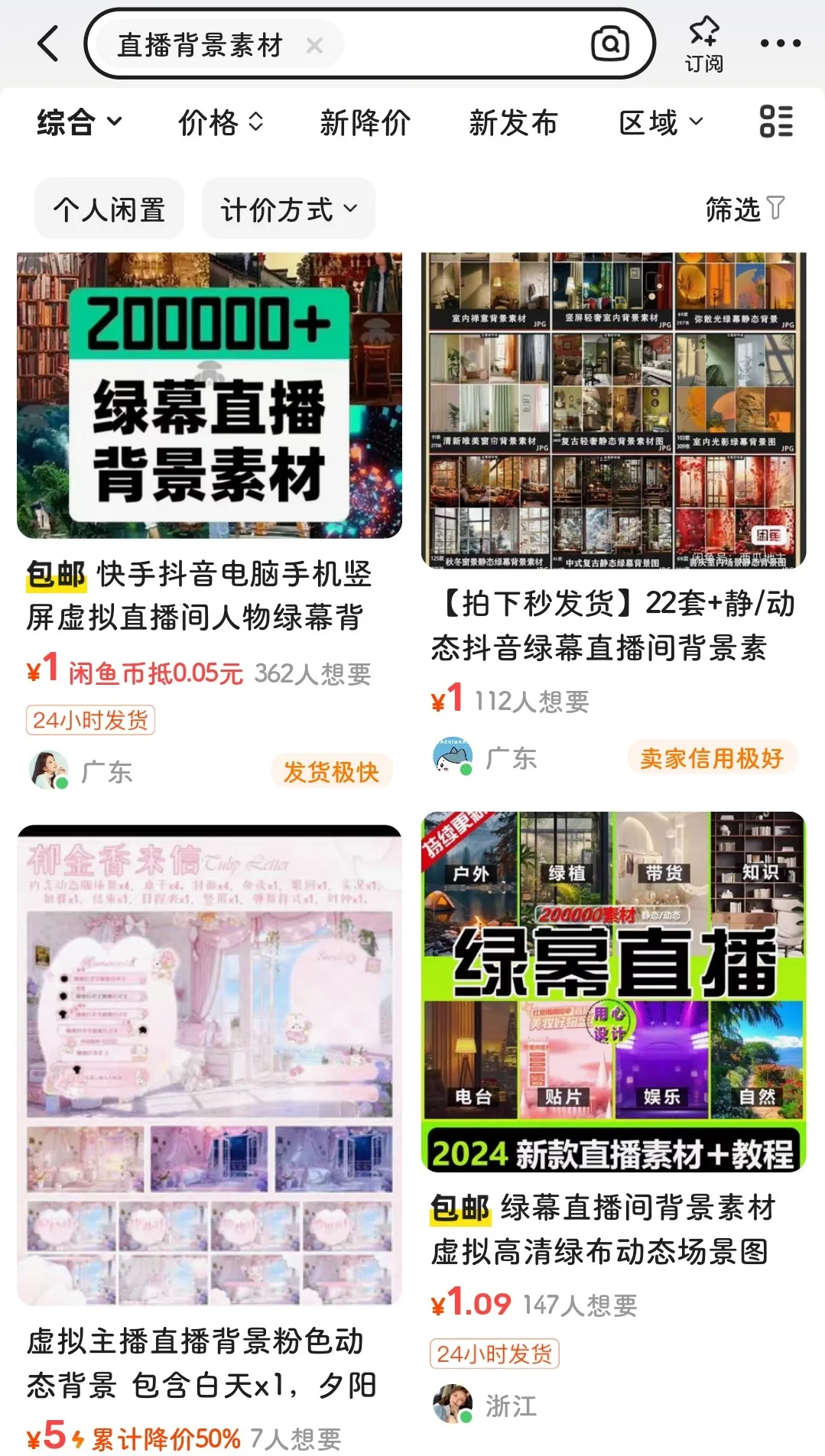The width and height of the screenshot is (825, 1456).
Task: Switch to the 新降价 tab
Action: pyautogui.click(x=365, y=122)
